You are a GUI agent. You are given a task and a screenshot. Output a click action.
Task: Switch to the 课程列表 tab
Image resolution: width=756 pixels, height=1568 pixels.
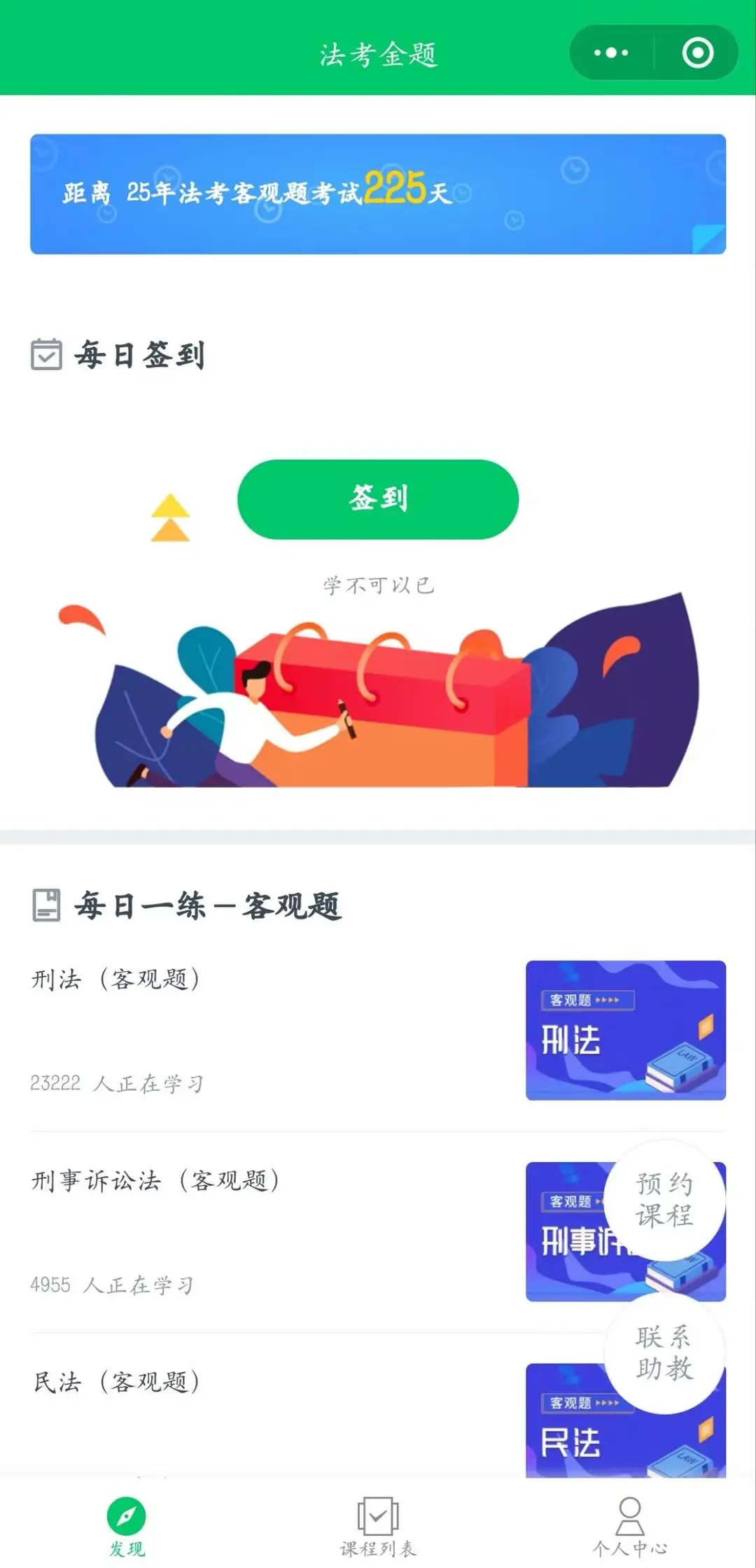coord(378,1527)
